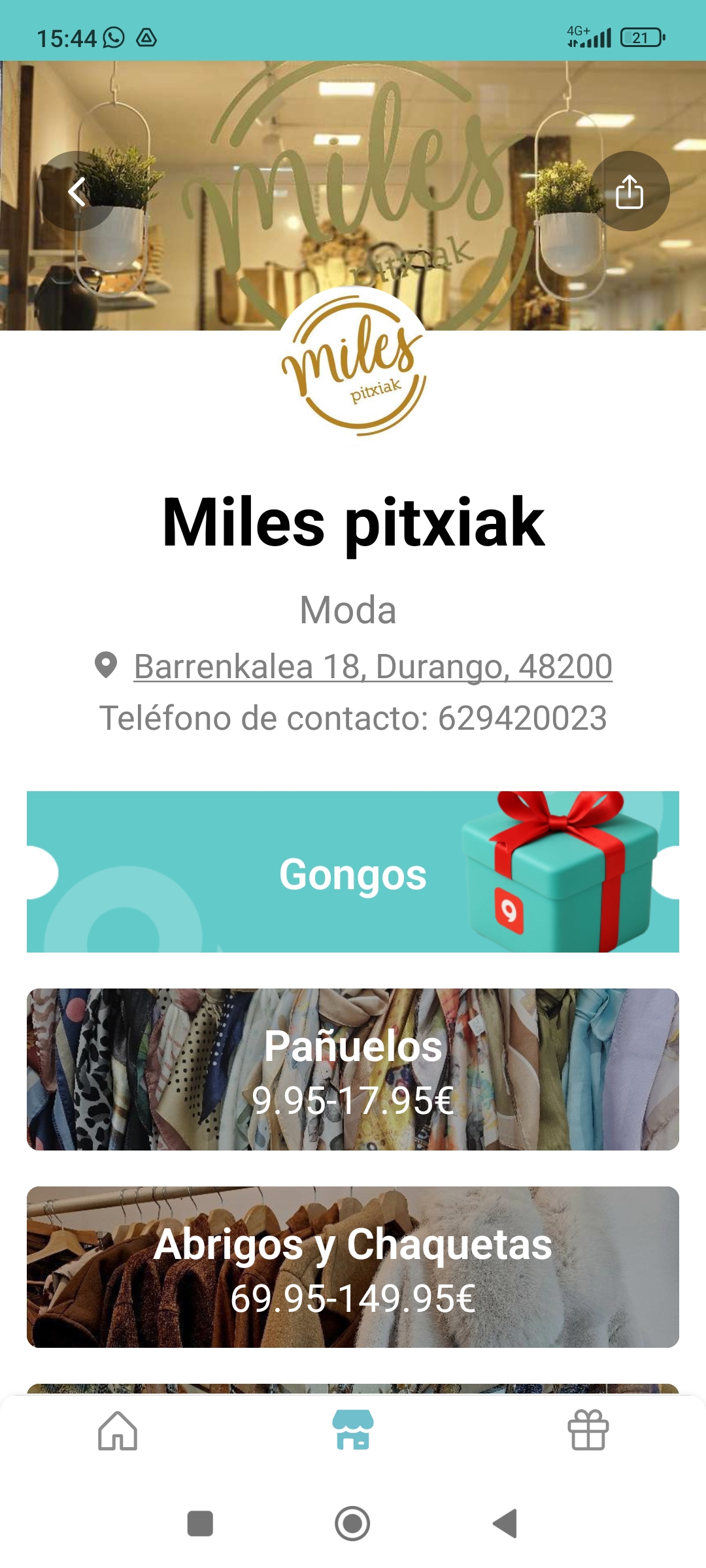Tap the system back button
Viewport: 706px width, 1568px height.
[x=505, y=1524]
